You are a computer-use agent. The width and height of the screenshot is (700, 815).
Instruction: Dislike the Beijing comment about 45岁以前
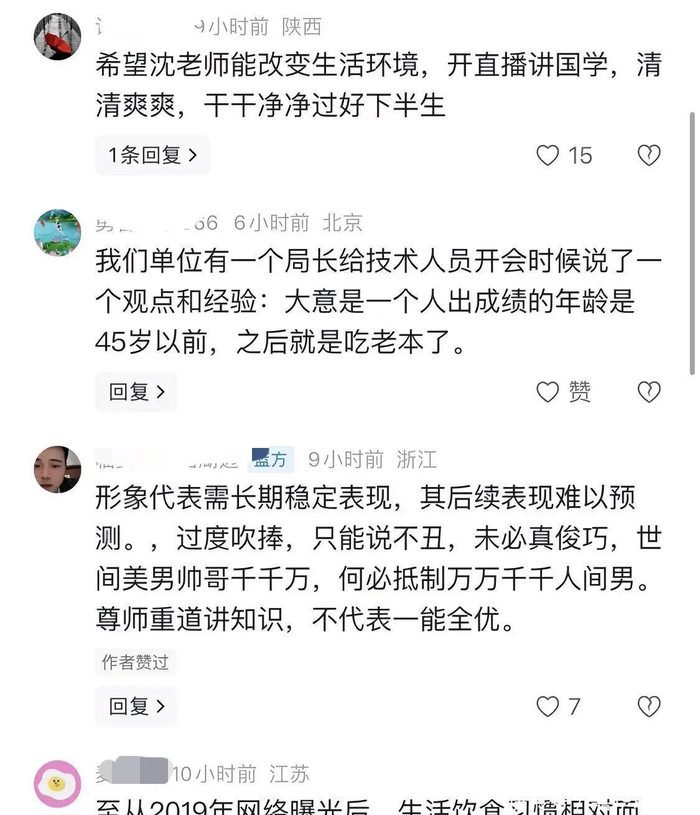click(x=649, y=392)
